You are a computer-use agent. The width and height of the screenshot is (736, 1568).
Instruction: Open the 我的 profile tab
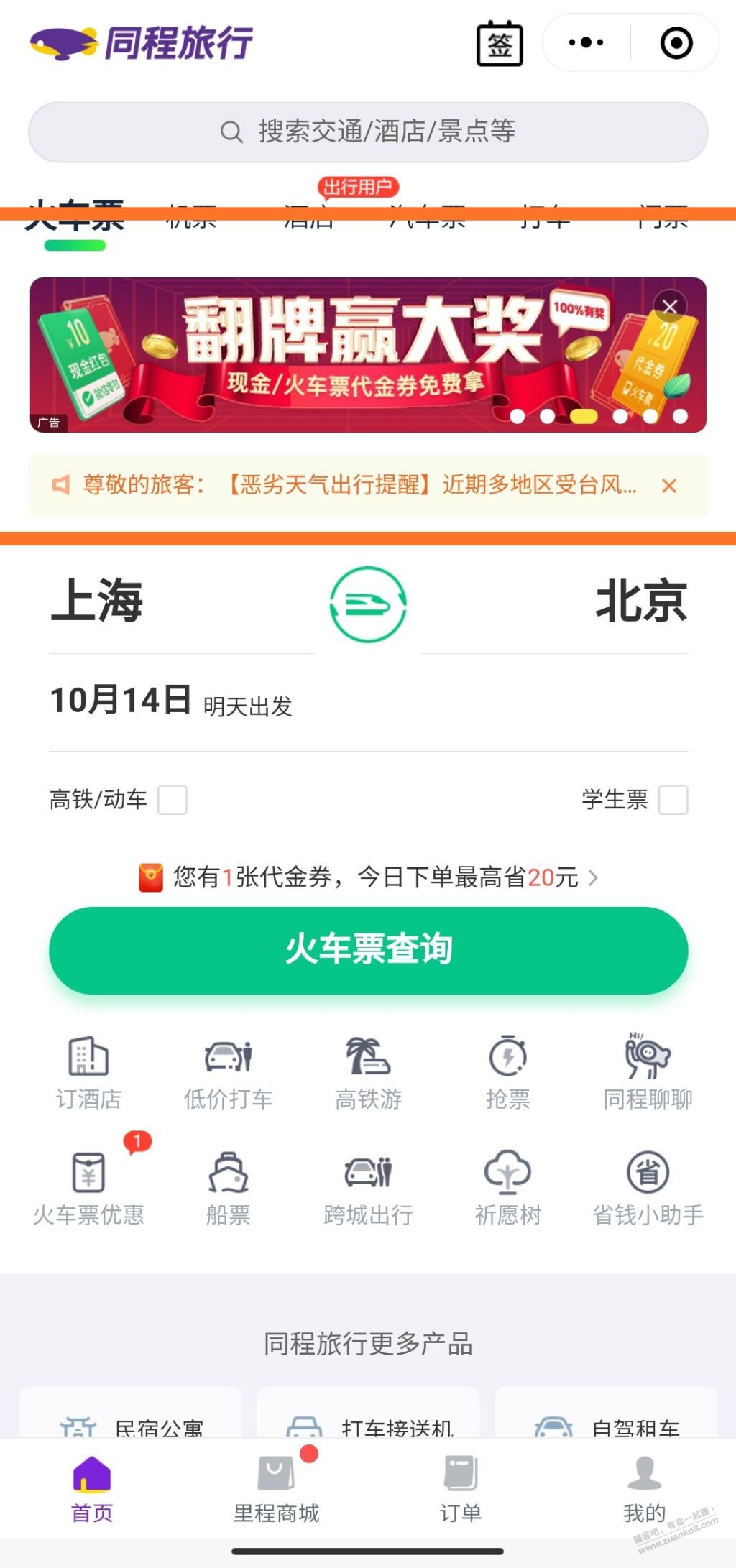[644, 1489]
